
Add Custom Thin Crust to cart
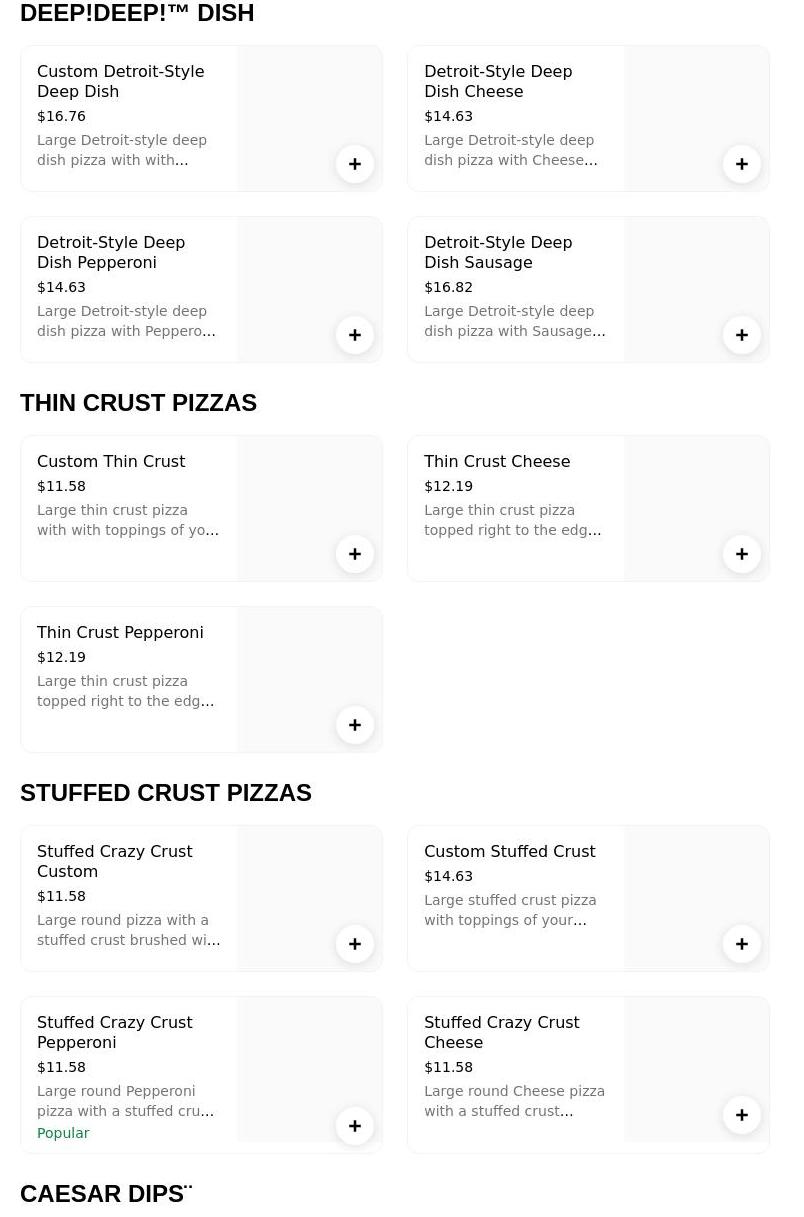coord(355,554)
